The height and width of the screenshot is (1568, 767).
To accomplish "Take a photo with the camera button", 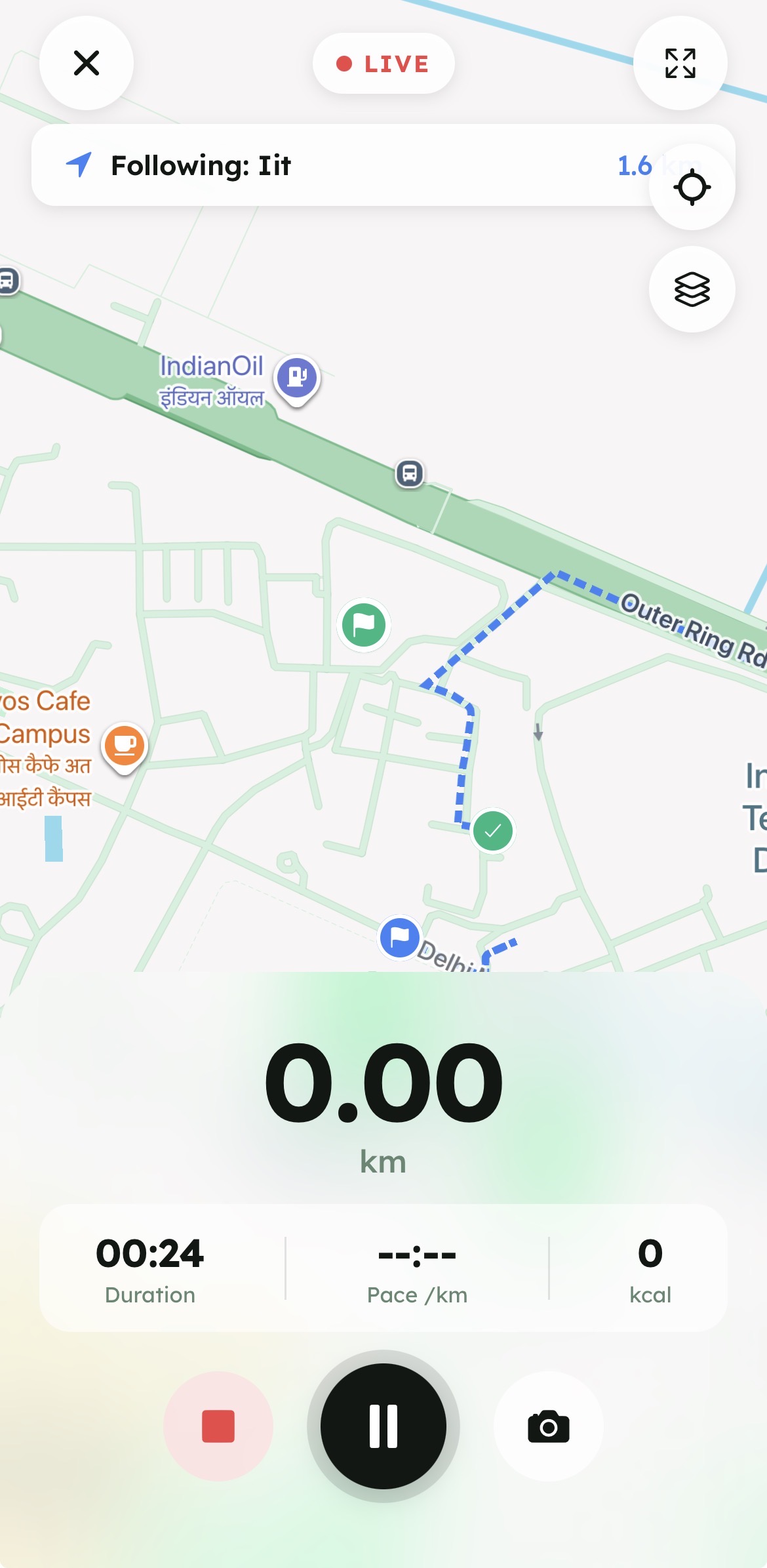I will pyautogui.click(x=549, y=1426).
